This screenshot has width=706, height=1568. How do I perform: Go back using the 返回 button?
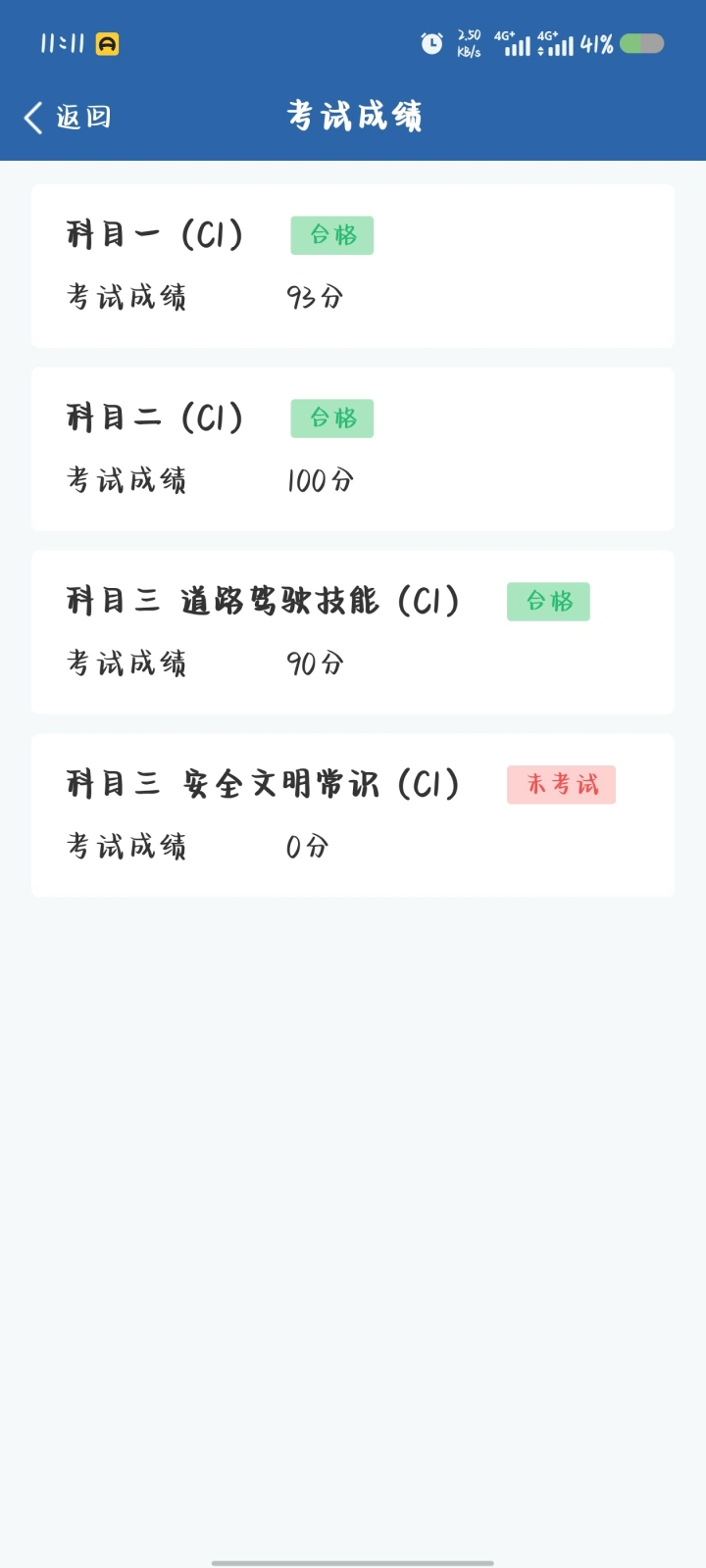(67, 117)
